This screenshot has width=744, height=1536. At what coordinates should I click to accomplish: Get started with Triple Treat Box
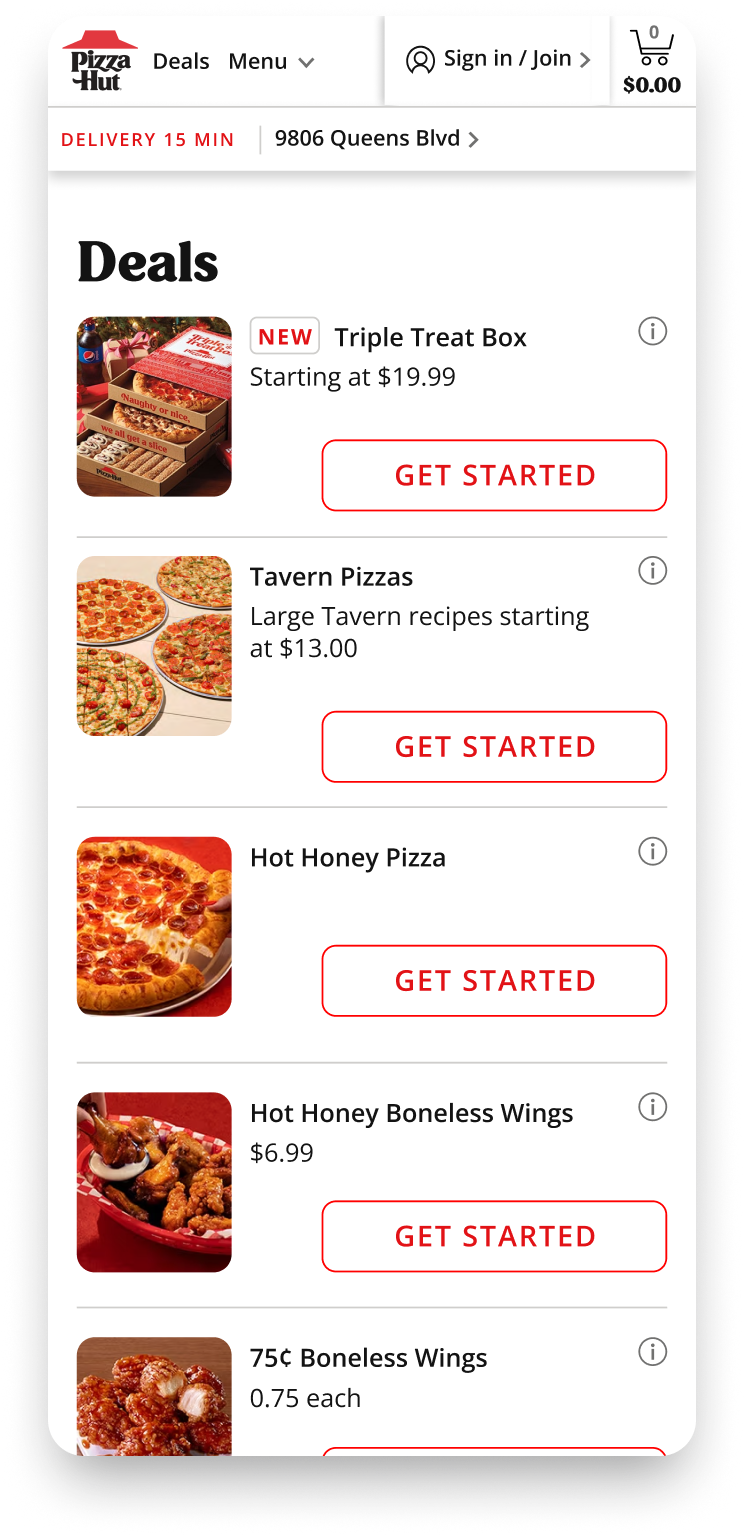point(494,475)
